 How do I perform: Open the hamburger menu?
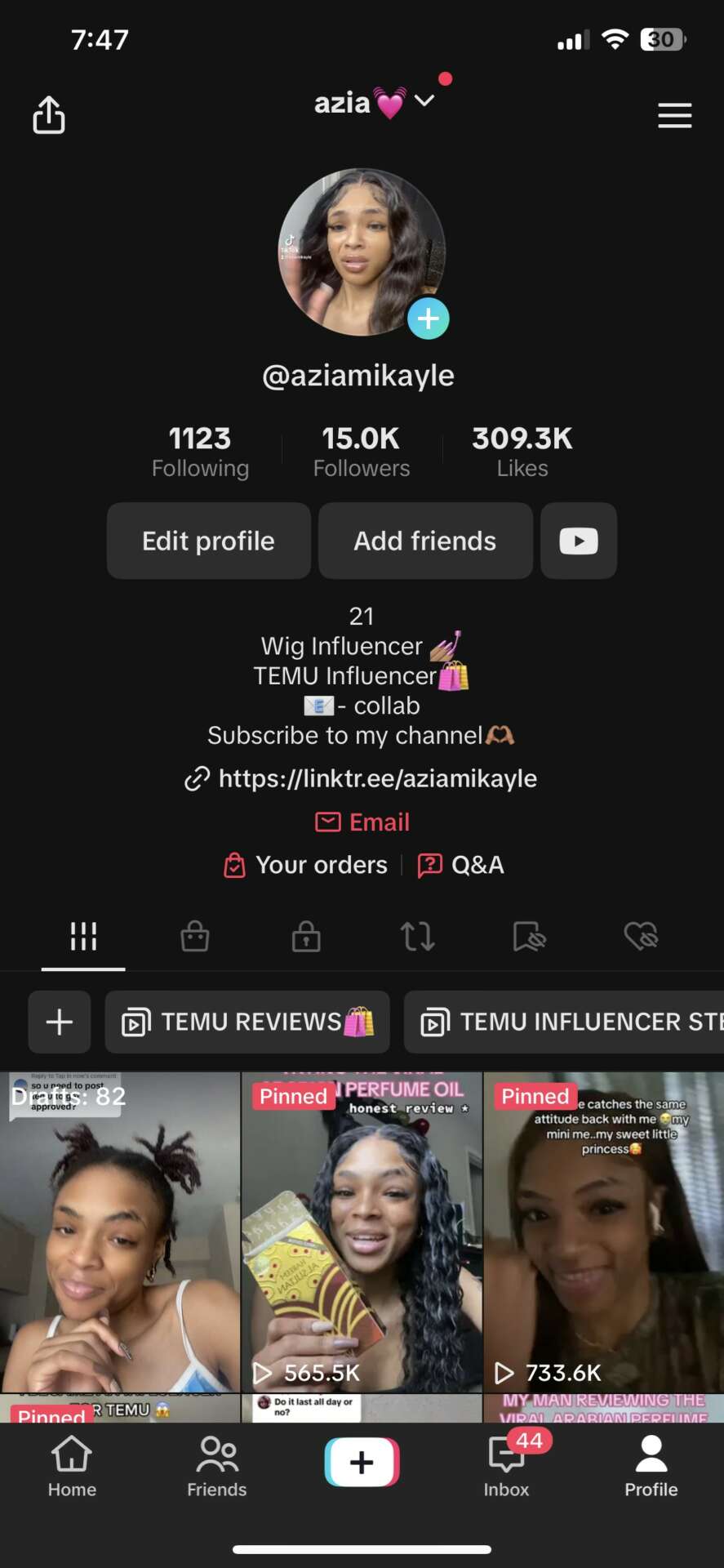click(x=674, y=115)
